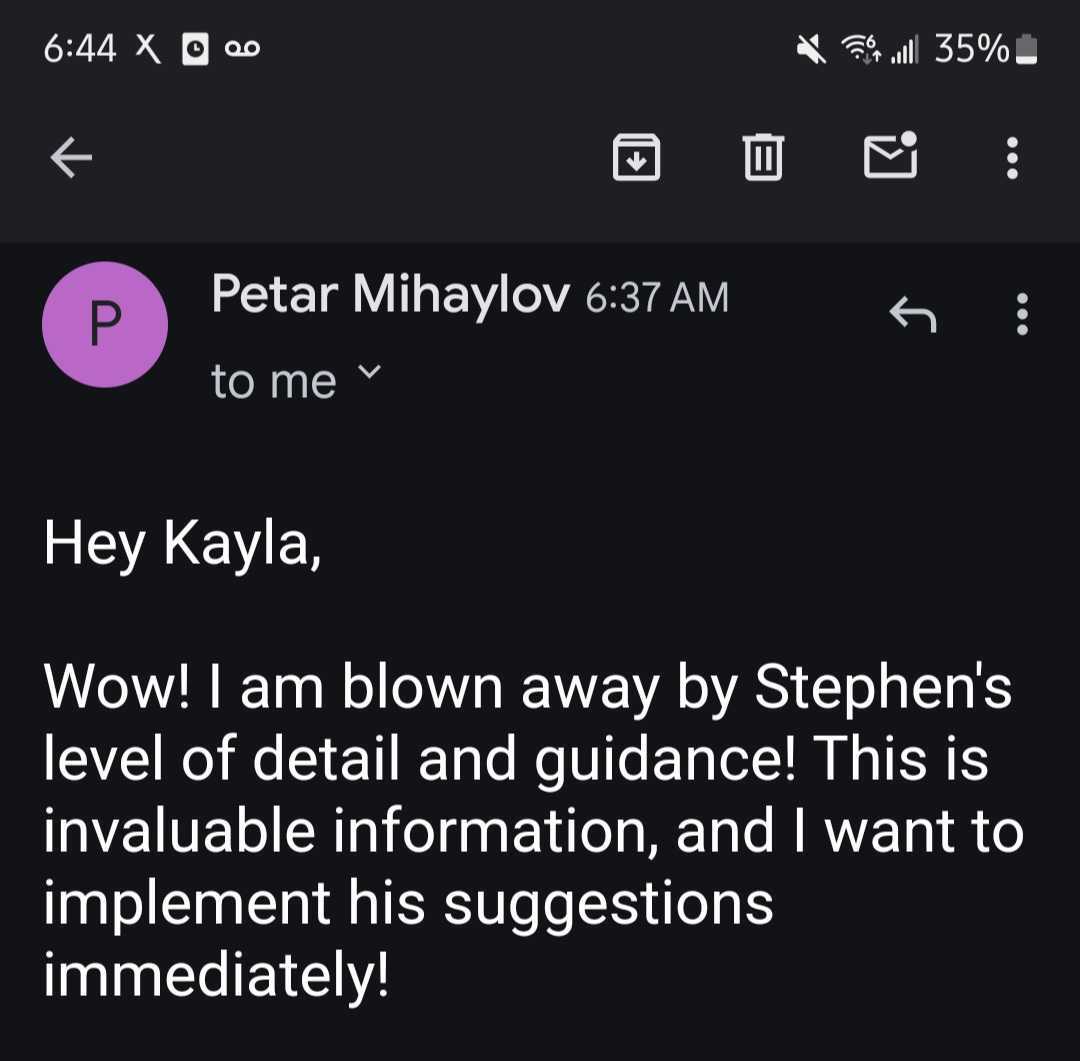
Task: Delete this email
Action: tap(763, 157)
